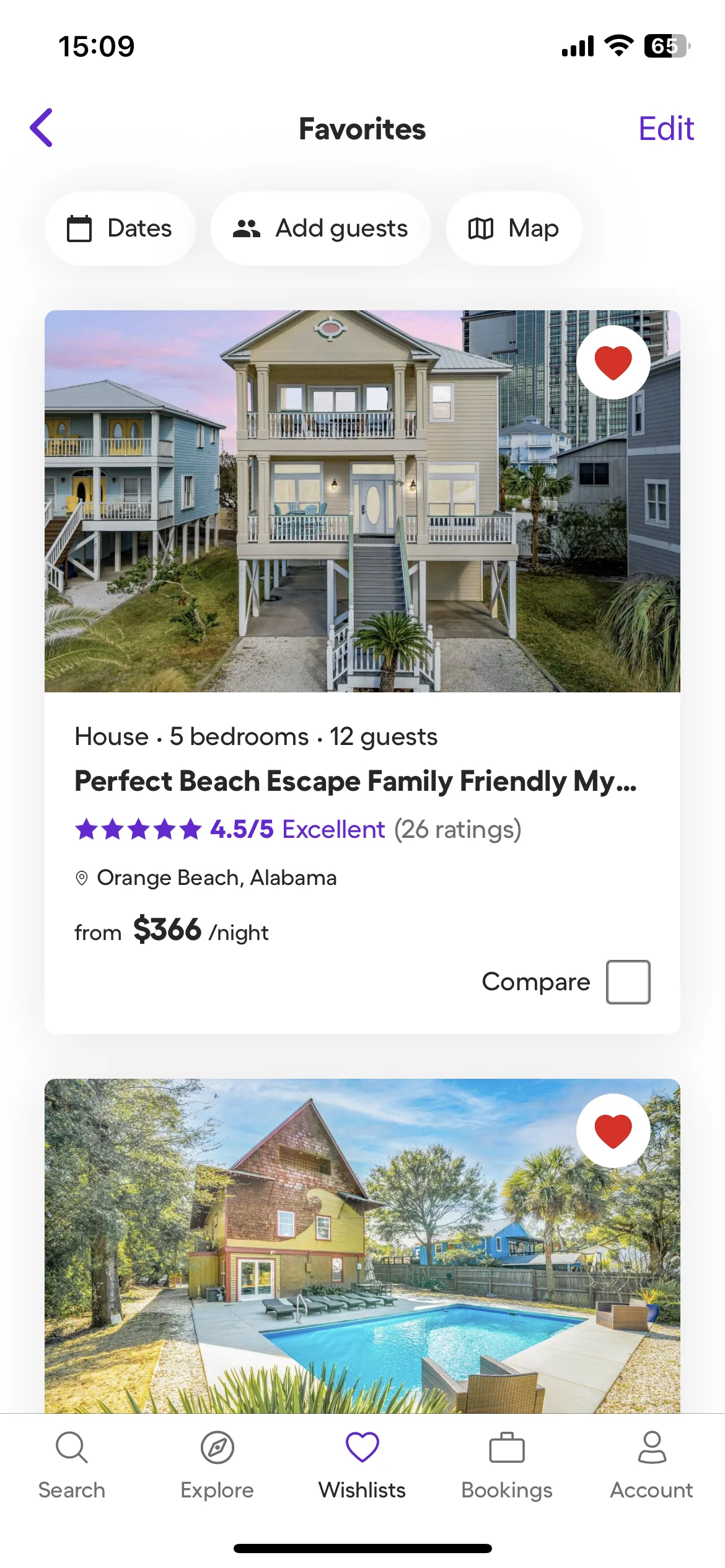Viewport: 725px width, 1568px height.
Task: Unfavorite the Perfect Beach Escape listing
Action: pyautogui.click(x=613, y=362)
